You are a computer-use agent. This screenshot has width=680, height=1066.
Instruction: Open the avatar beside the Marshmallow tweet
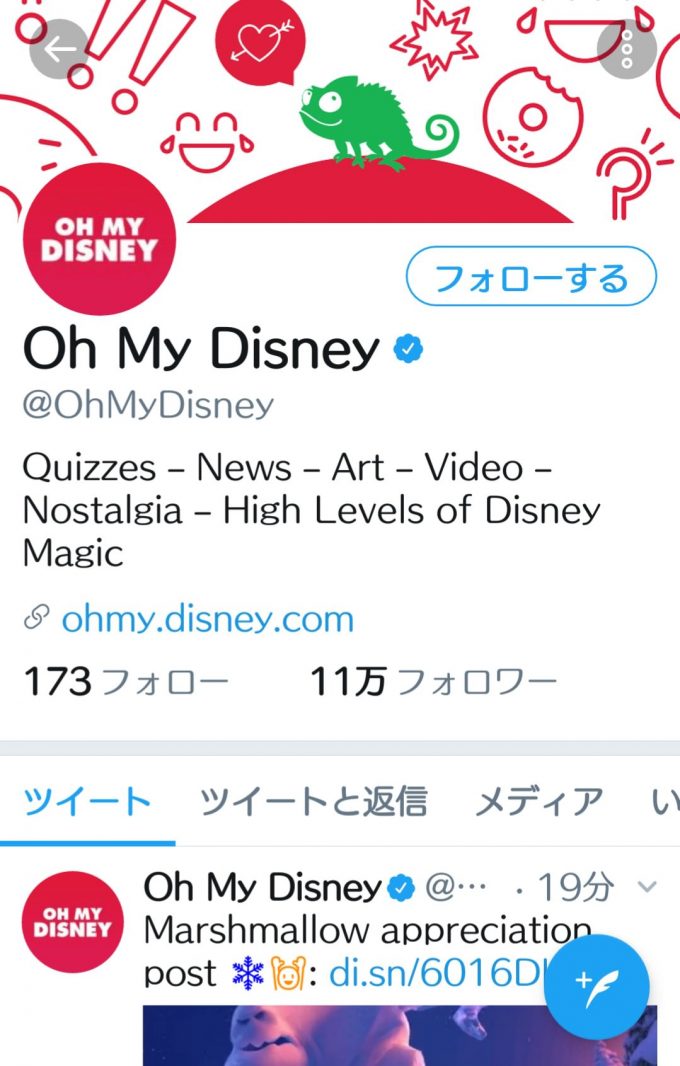coord(73,921)
